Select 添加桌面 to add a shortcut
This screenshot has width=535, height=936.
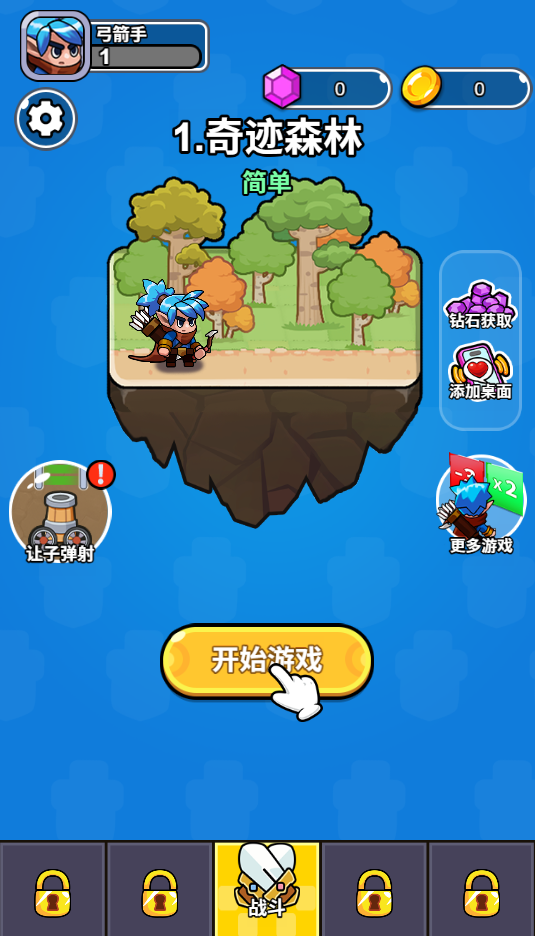coord(481,374)
